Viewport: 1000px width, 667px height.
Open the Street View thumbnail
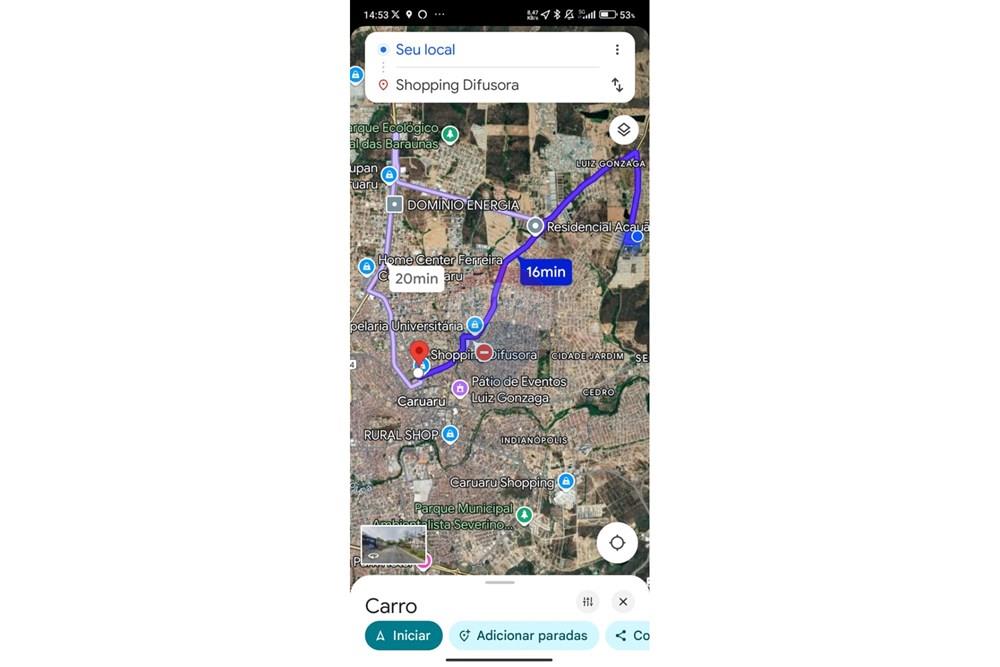(393, 545)
